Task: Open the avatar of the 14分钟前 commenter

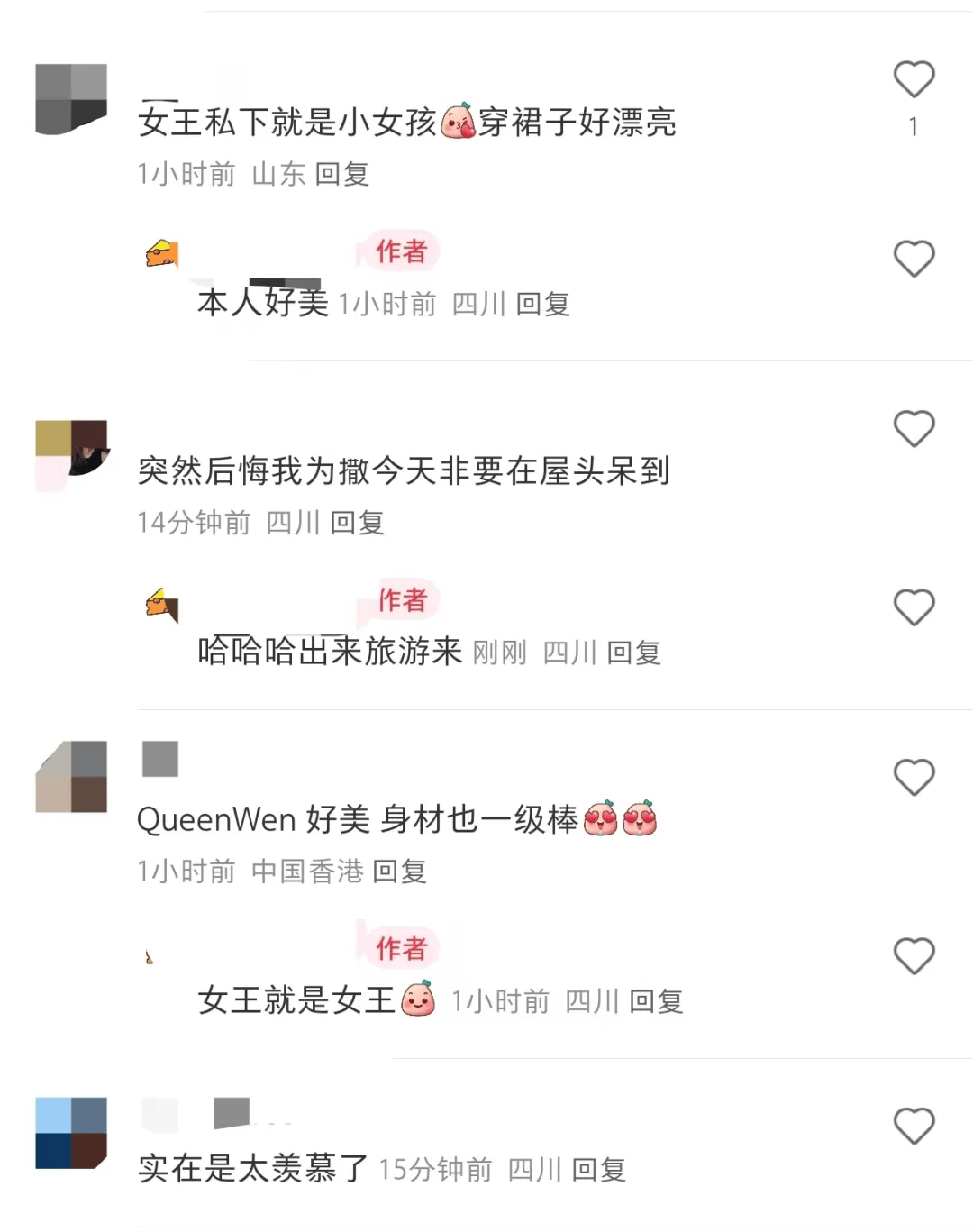Action: click(x=71, y=455)
